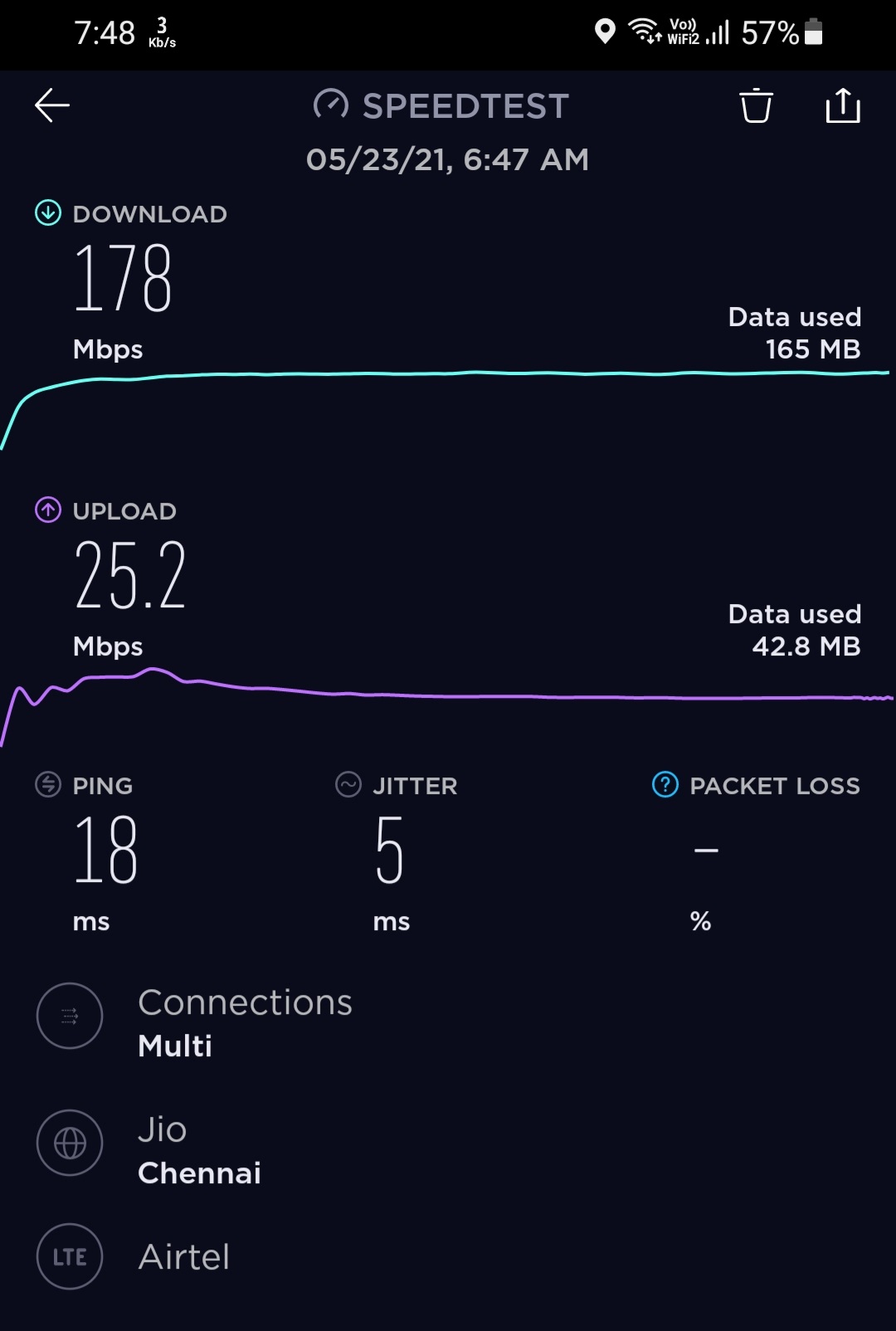Viewport: 896px width, 1331px height.
Task: Open the share result icon
Action: pyautogui.click(x=843, y=105)
